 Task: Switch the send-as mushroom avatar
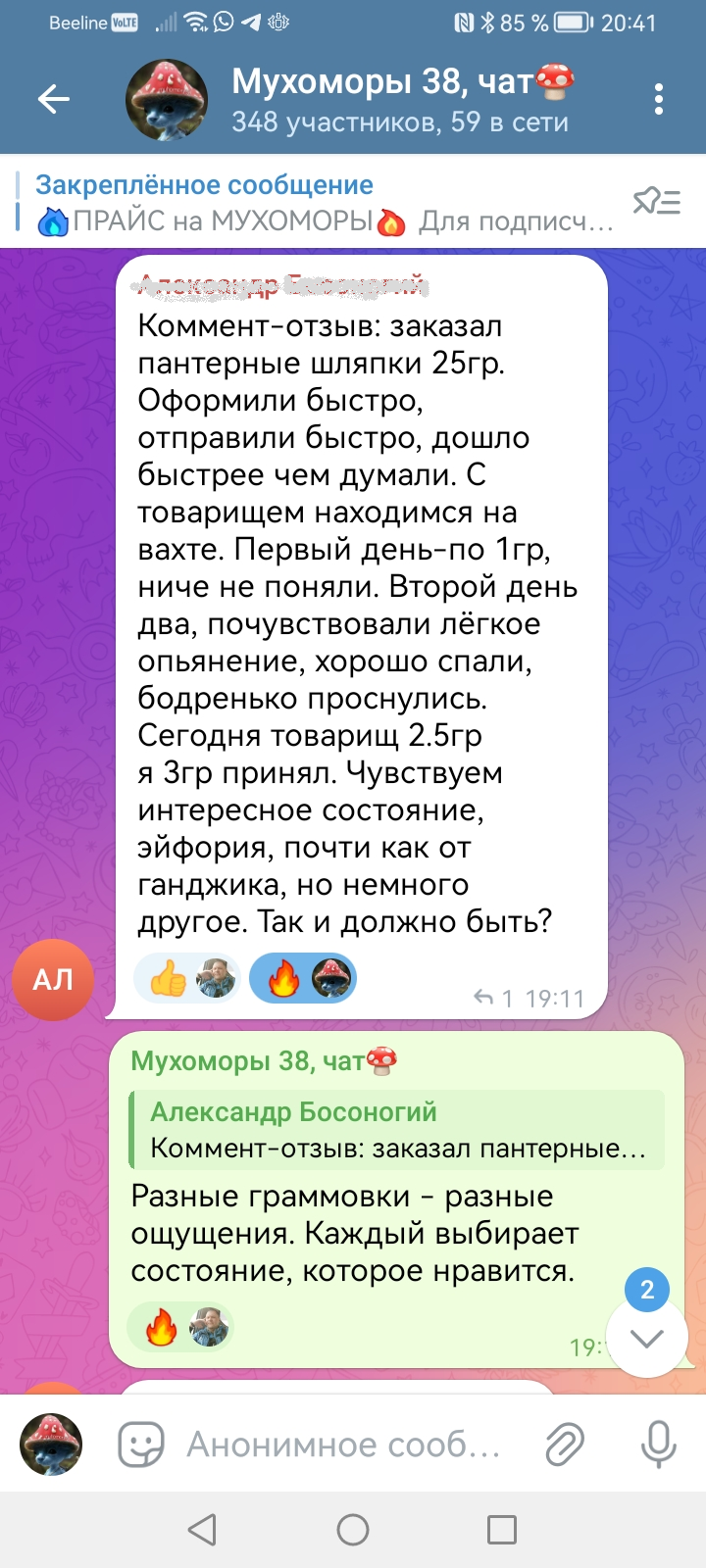tap(51, 1445)
